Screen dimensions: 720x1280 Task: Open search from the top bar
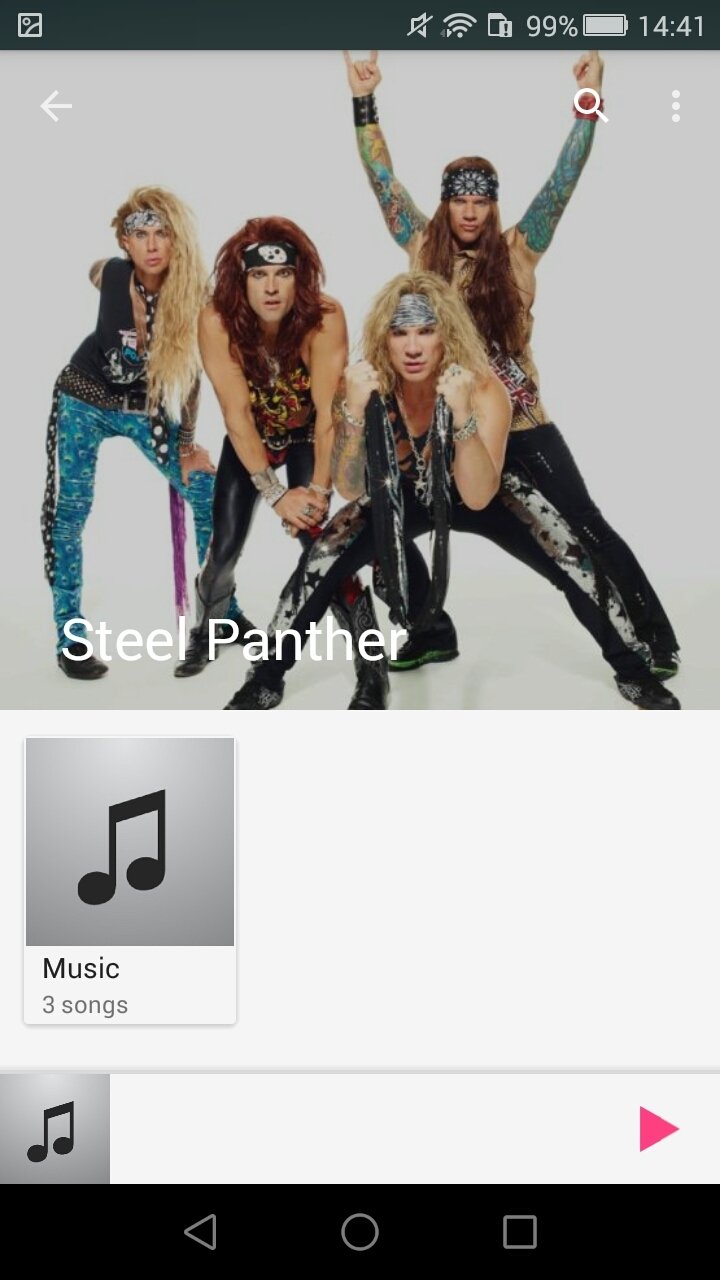[589, 105]
